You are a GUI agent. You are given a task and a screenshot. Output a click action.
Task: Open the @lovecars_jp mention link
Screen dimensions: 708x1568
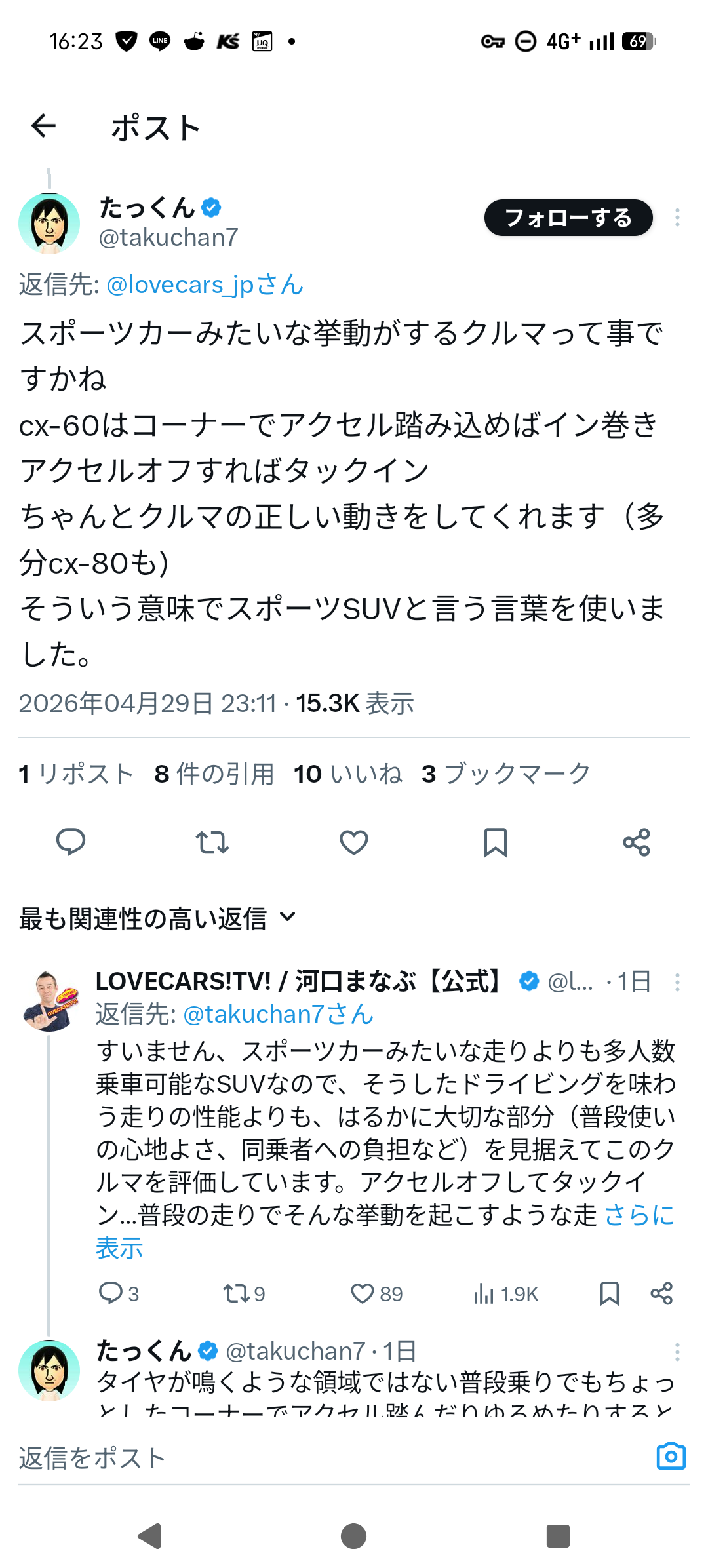click(x=205, y=285)
